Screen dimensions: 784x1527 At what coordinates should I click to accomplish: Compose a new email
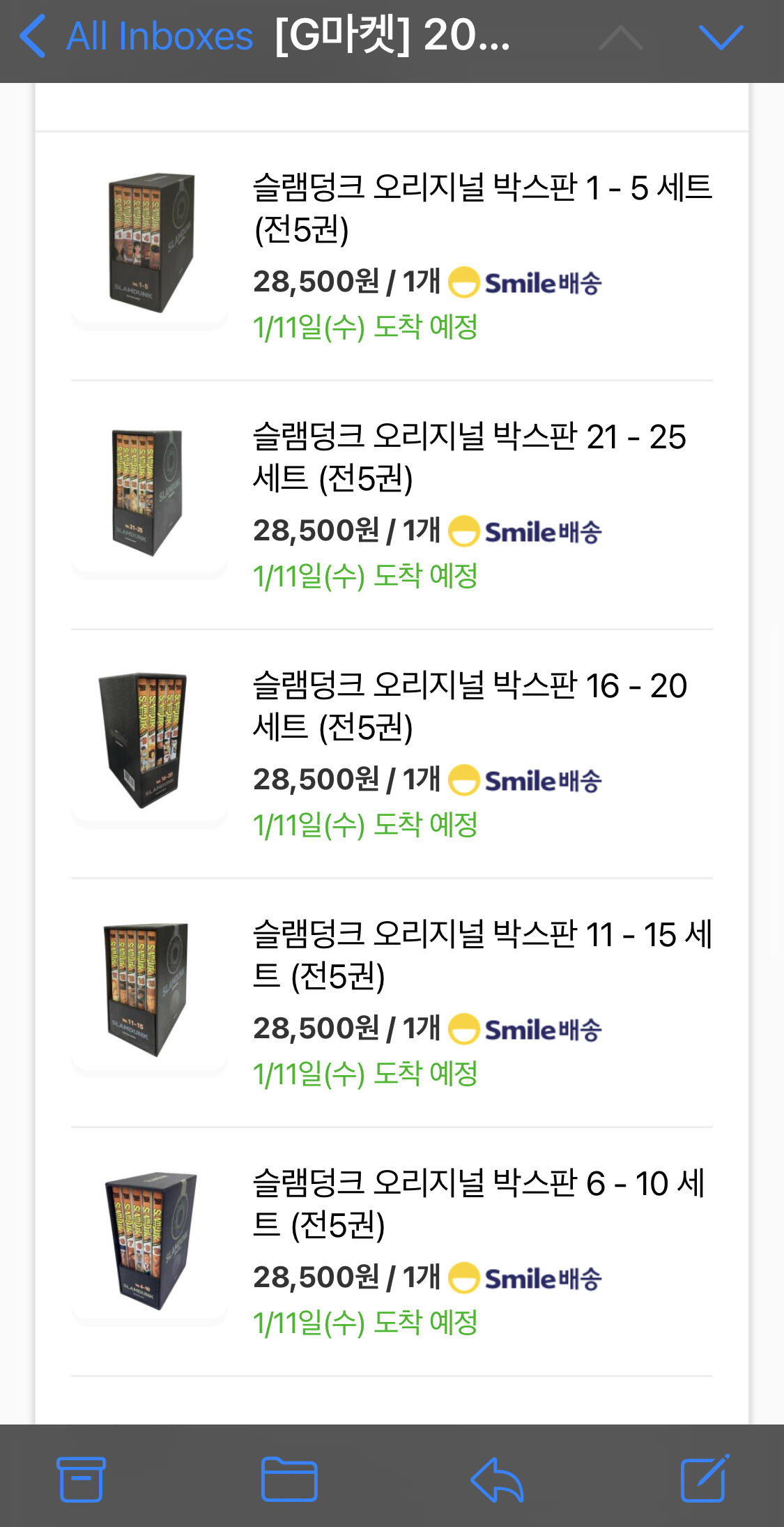(x=704, y=1479)
